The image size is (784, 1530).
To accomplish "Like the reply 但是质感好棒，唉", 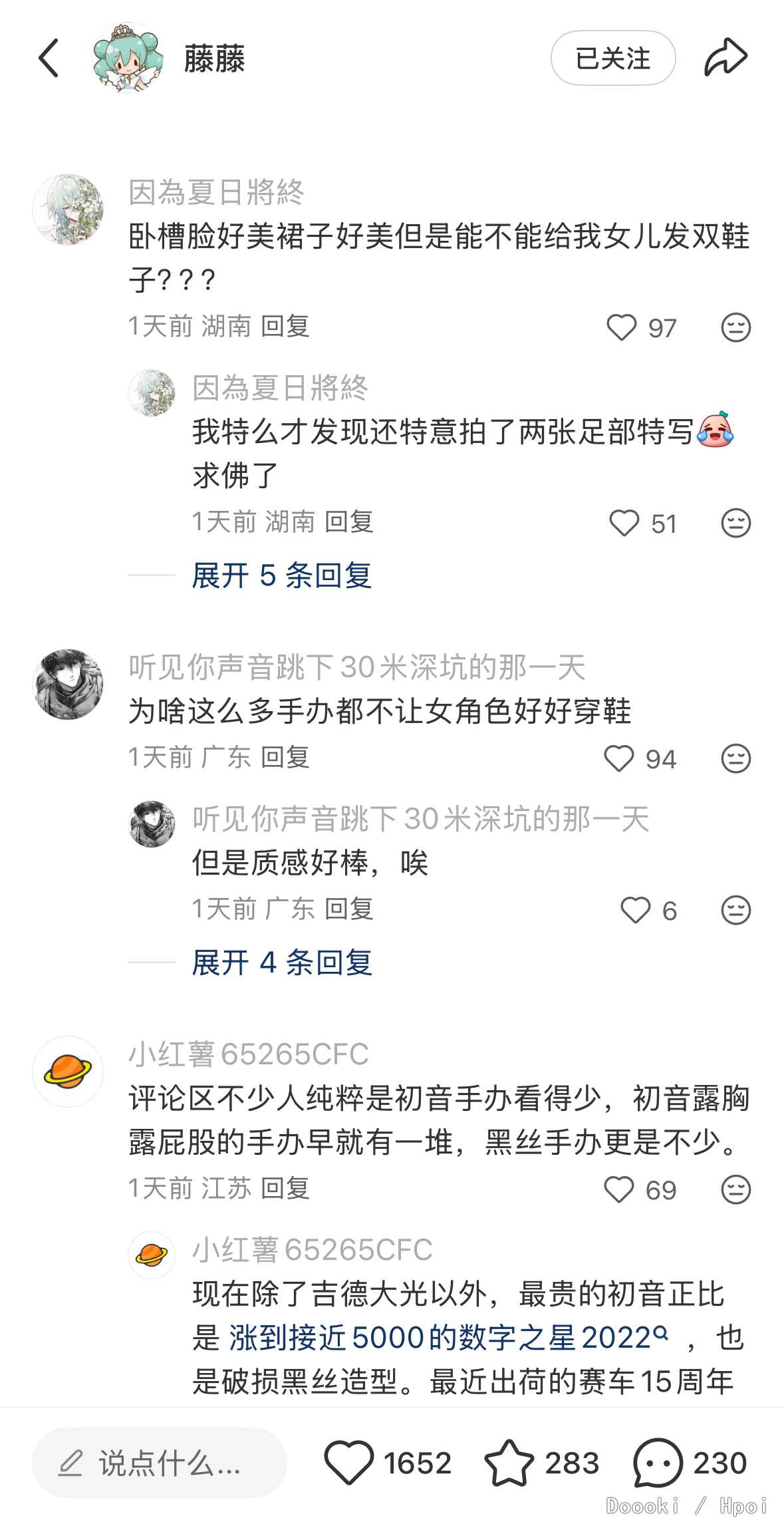I will pyautogui.click(x=635, y=910).
